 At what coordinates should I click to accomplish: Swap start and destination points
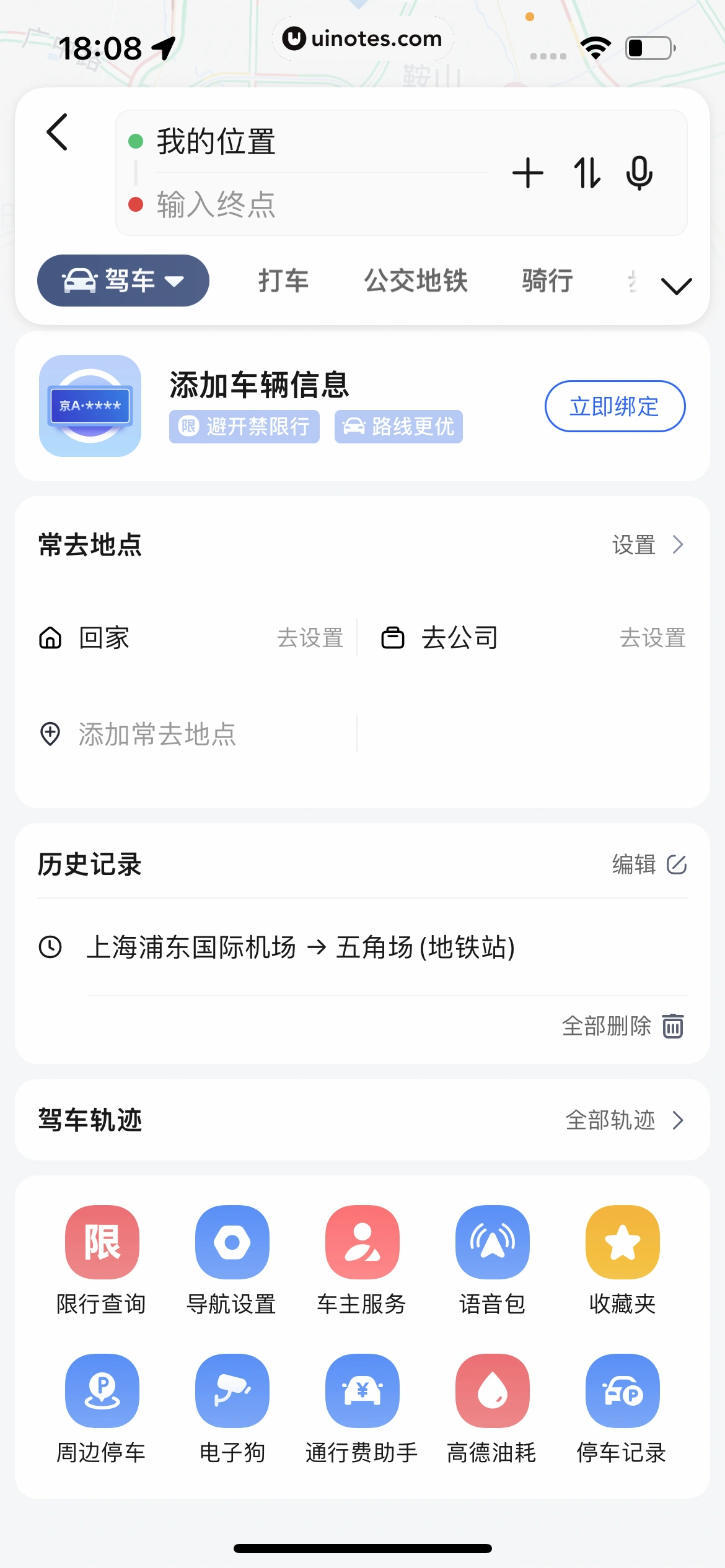pos(586,173)
